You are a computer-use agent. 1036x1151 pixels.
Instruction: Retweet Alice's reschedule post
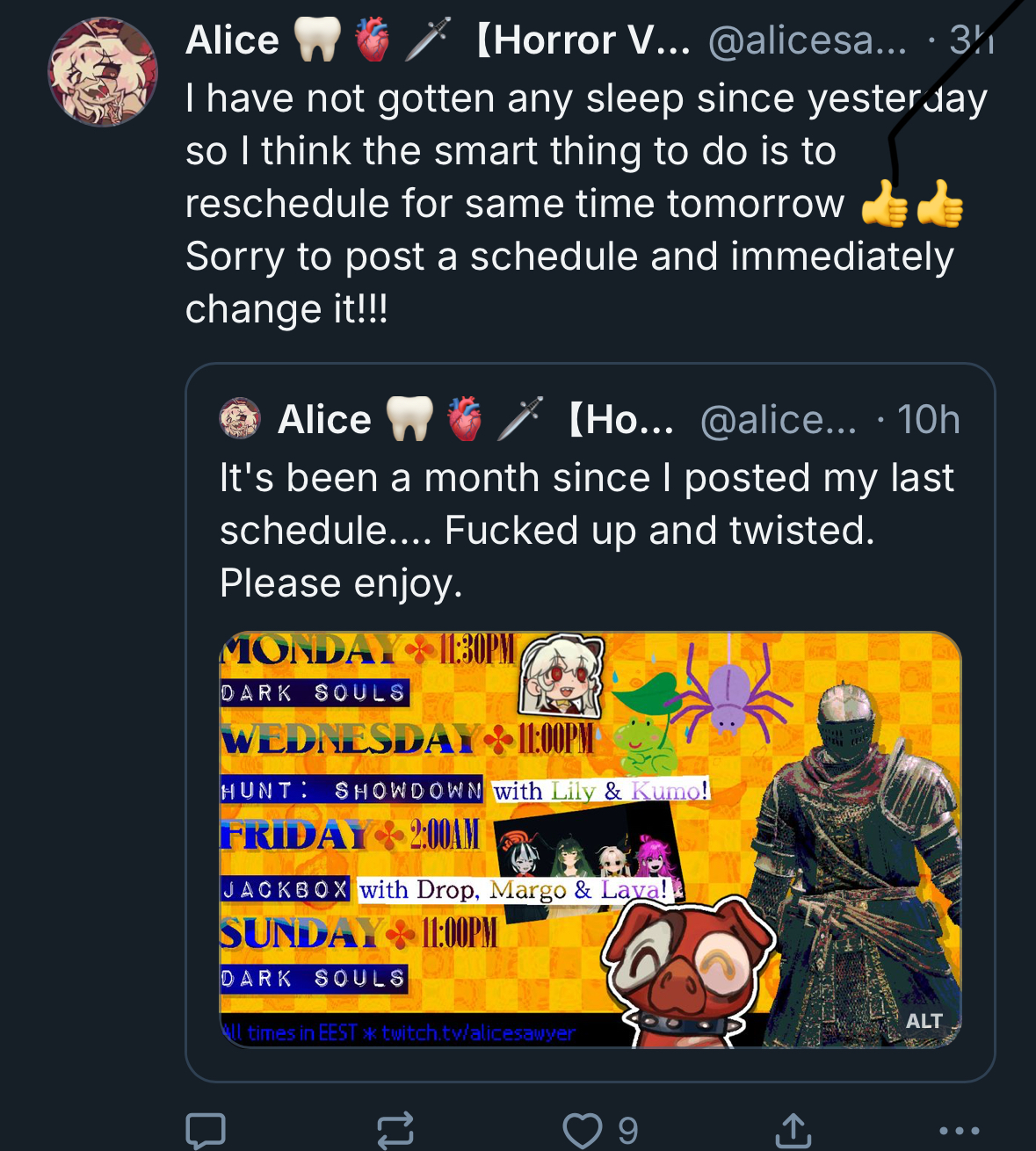click(x=395, y=1130)
